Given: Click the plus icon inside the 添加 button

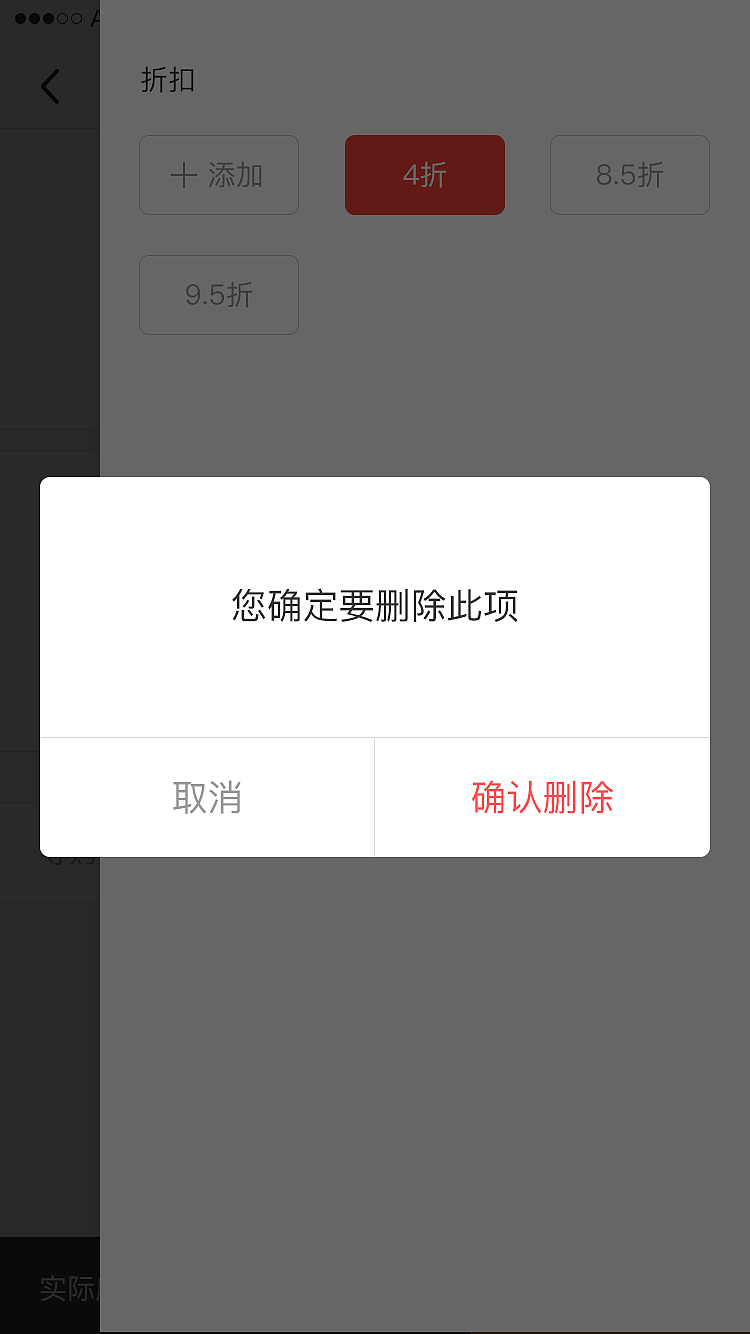Looking at the screenshot, I should pyautogui.click(x=182, y=175).
